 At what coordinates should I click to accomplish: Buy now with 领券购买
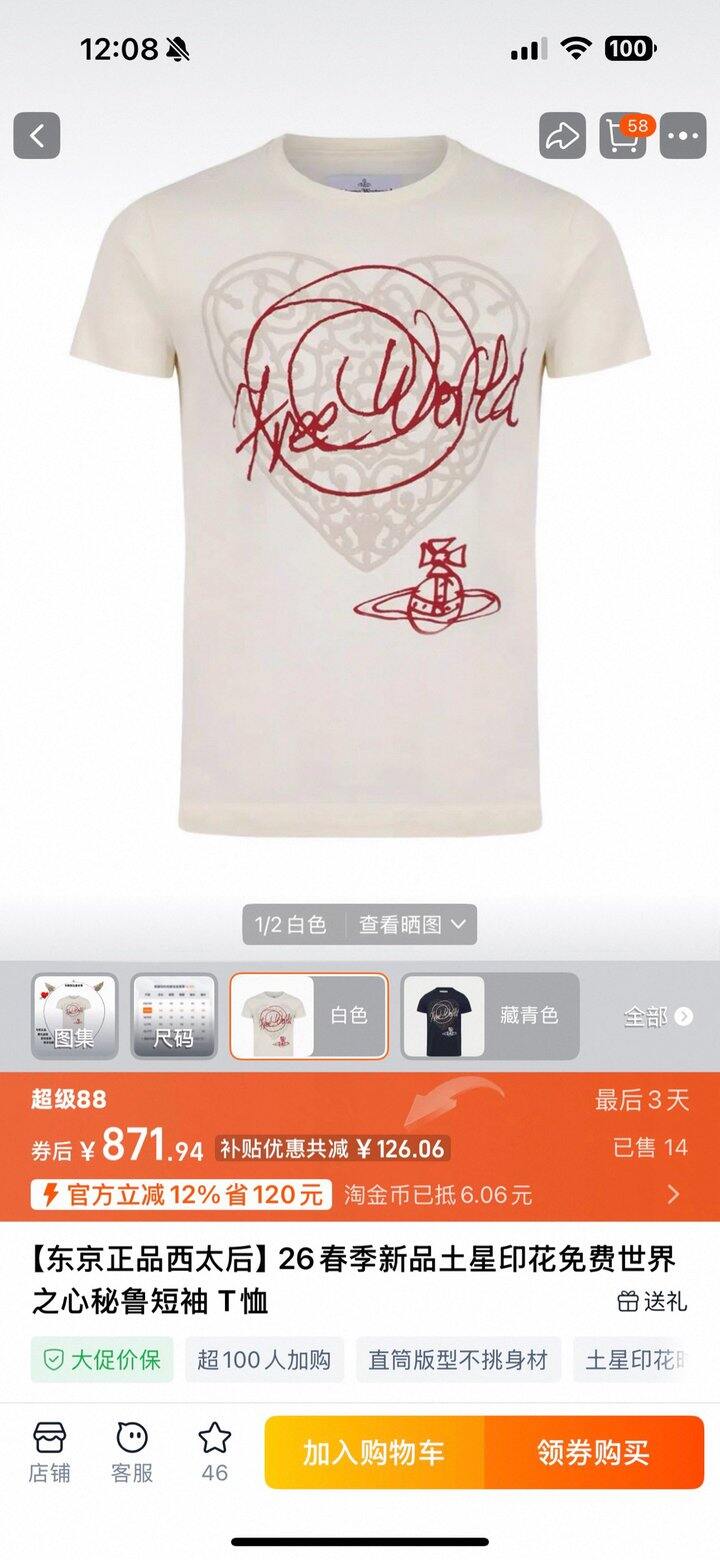(x=594, y=1453)
